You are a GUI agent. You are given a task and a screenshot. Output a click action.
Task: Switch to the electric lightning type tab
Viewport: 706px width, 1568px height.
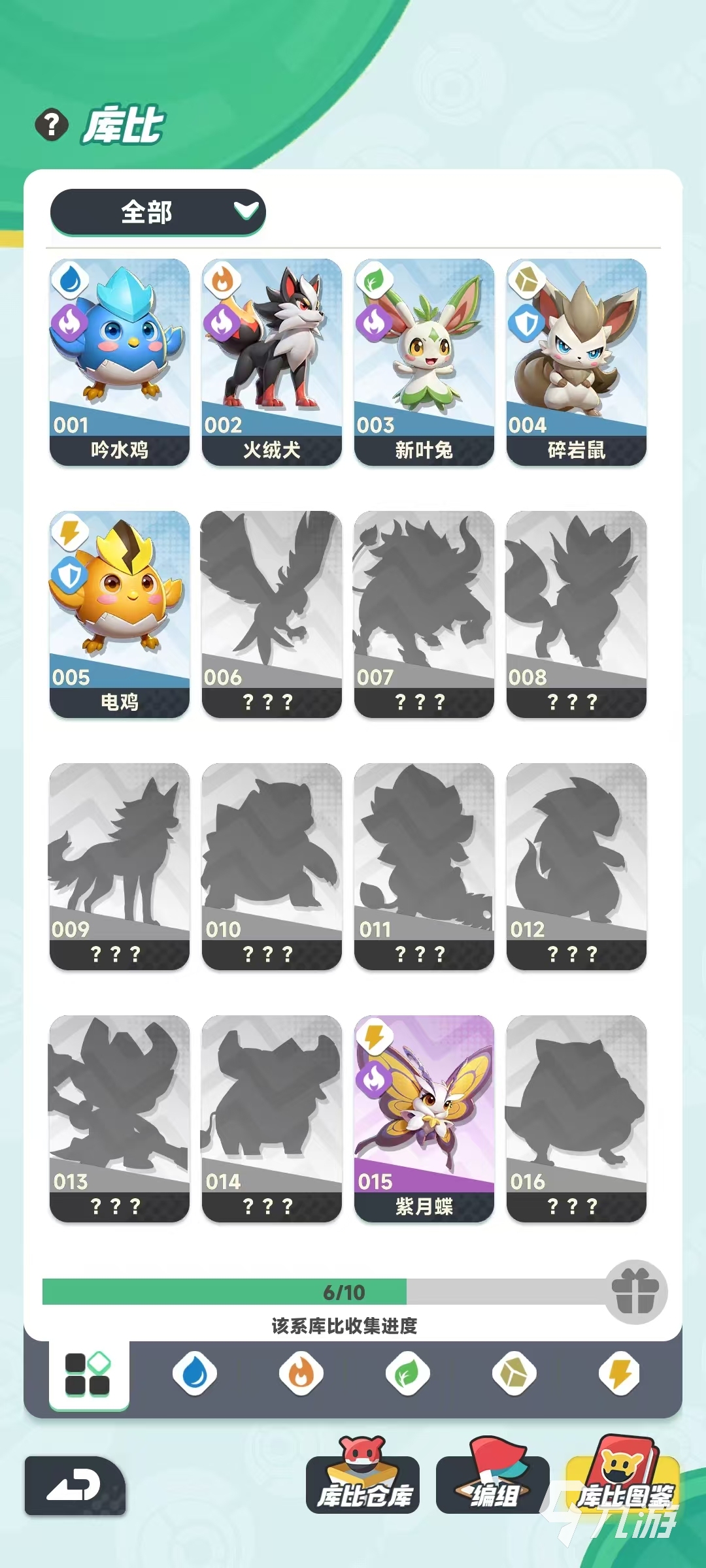click(x=620, y=1374)
